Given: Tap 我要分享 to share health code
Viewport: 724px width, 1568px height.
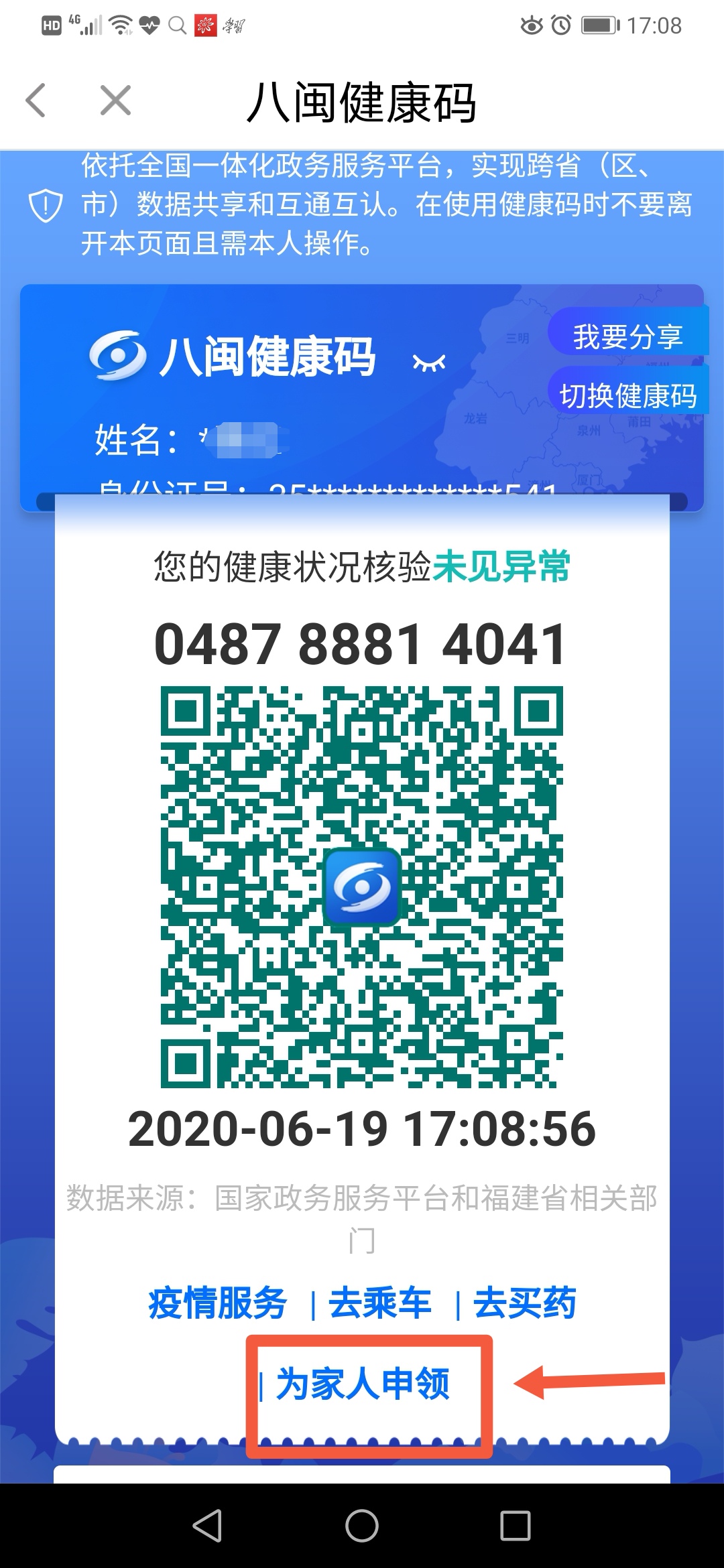Looking at the screenshot, I should coord(627,335).
